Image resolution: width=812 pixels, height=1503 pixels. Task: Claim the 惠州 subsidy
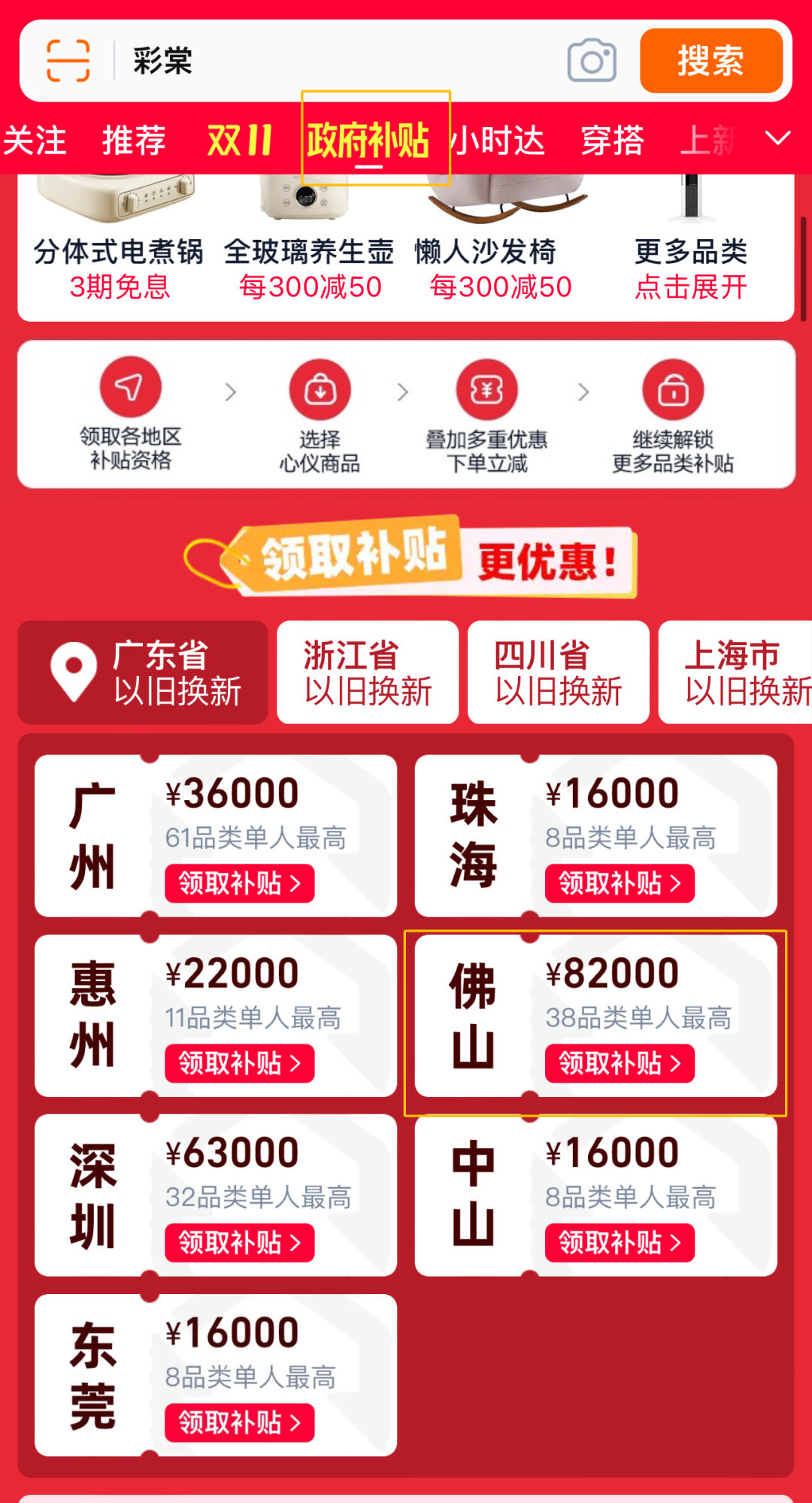(240, 1063)
